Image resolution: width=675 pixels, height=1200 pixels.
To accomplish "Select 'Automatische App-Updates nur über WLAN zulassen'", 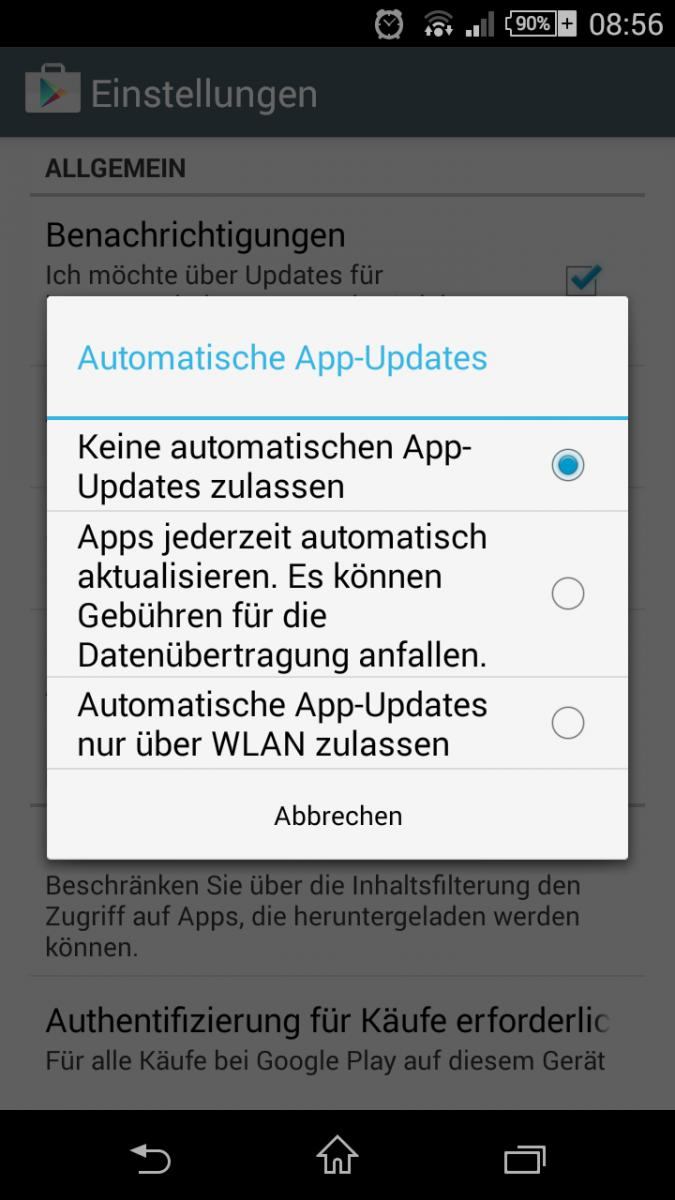I will (x=337, y=723).
